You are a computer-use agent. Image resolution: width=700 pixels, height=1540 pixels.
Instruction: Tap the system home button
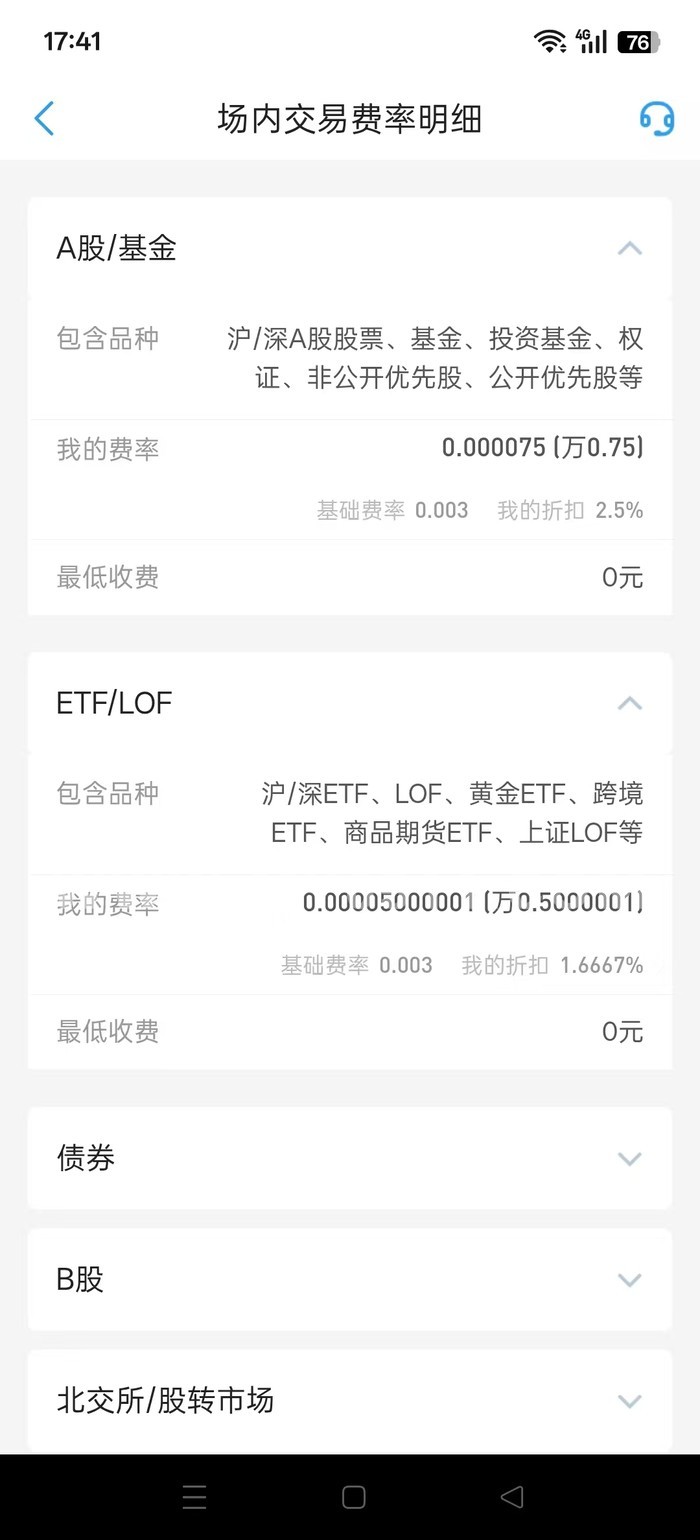[x=353, y=1497]
